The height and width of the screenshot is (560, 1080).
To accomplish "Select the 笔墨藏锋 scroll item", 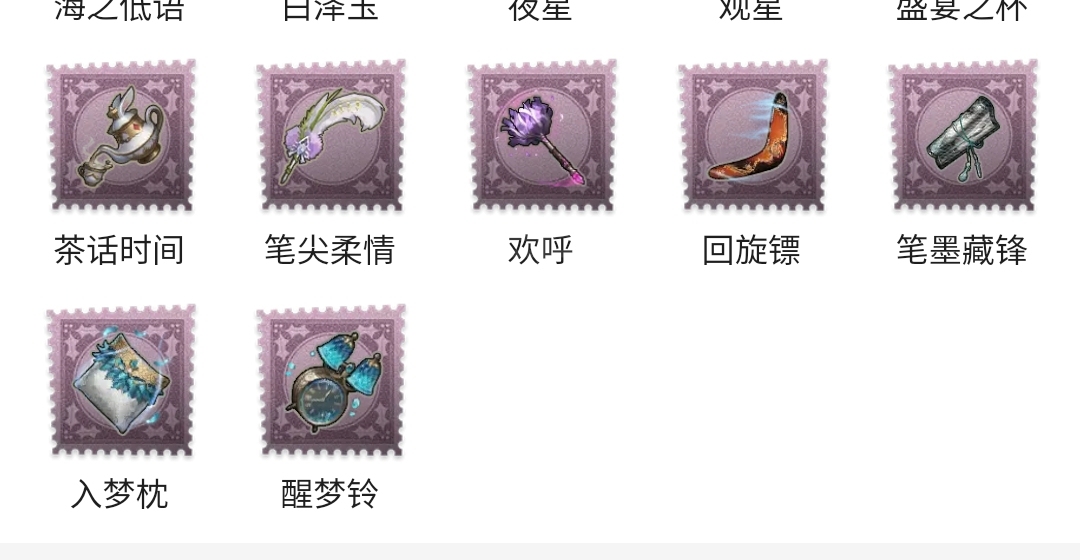I will tap(962, 136).
